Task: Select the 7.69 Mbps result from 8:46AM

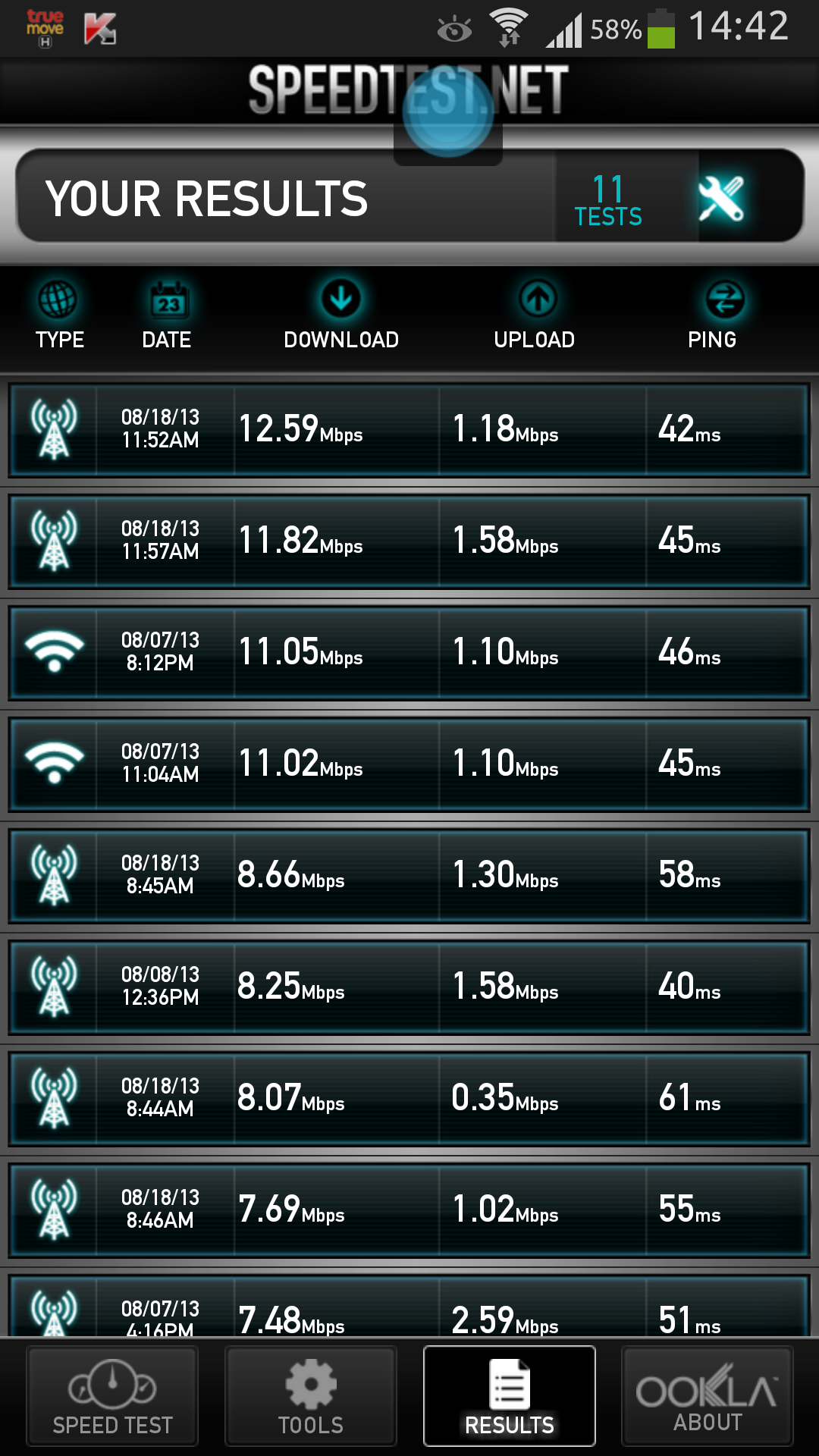Action: click(409, 1210)
